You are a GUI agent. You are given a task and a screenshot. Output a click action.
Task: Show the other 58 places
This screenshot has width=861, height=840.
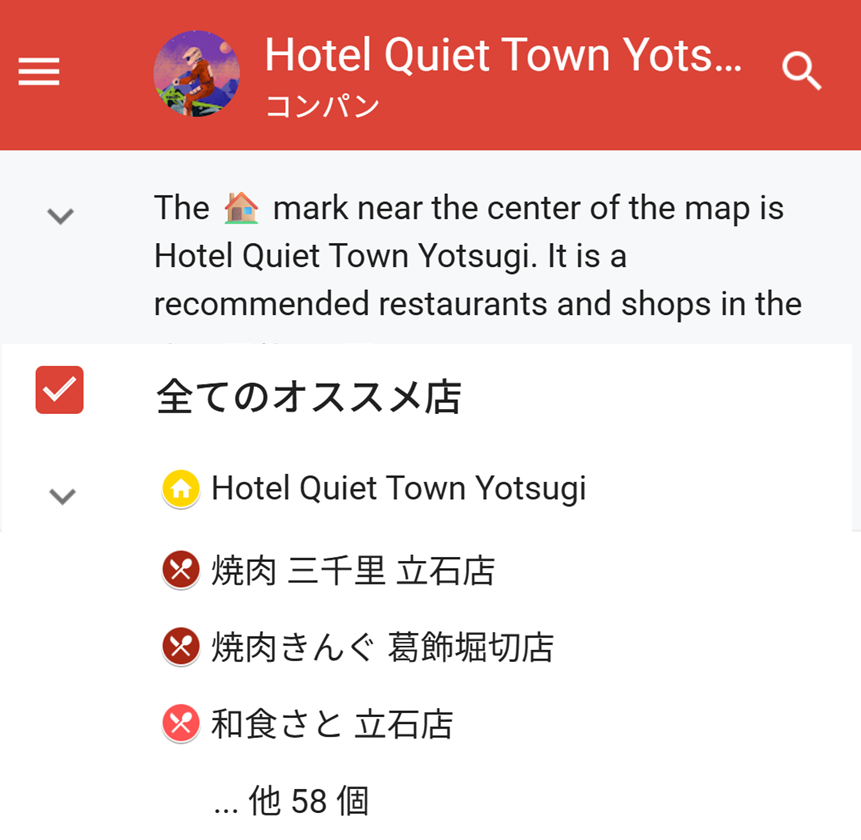[x=292, y=802]
